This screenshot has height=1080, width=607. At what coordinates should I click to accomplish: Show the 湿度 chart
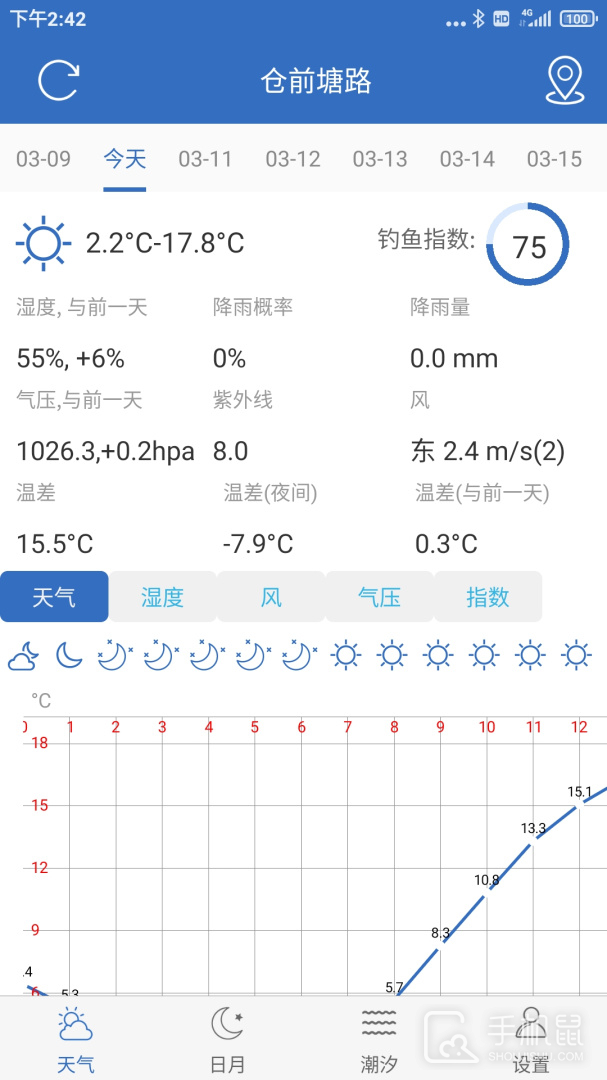(163, 596)
